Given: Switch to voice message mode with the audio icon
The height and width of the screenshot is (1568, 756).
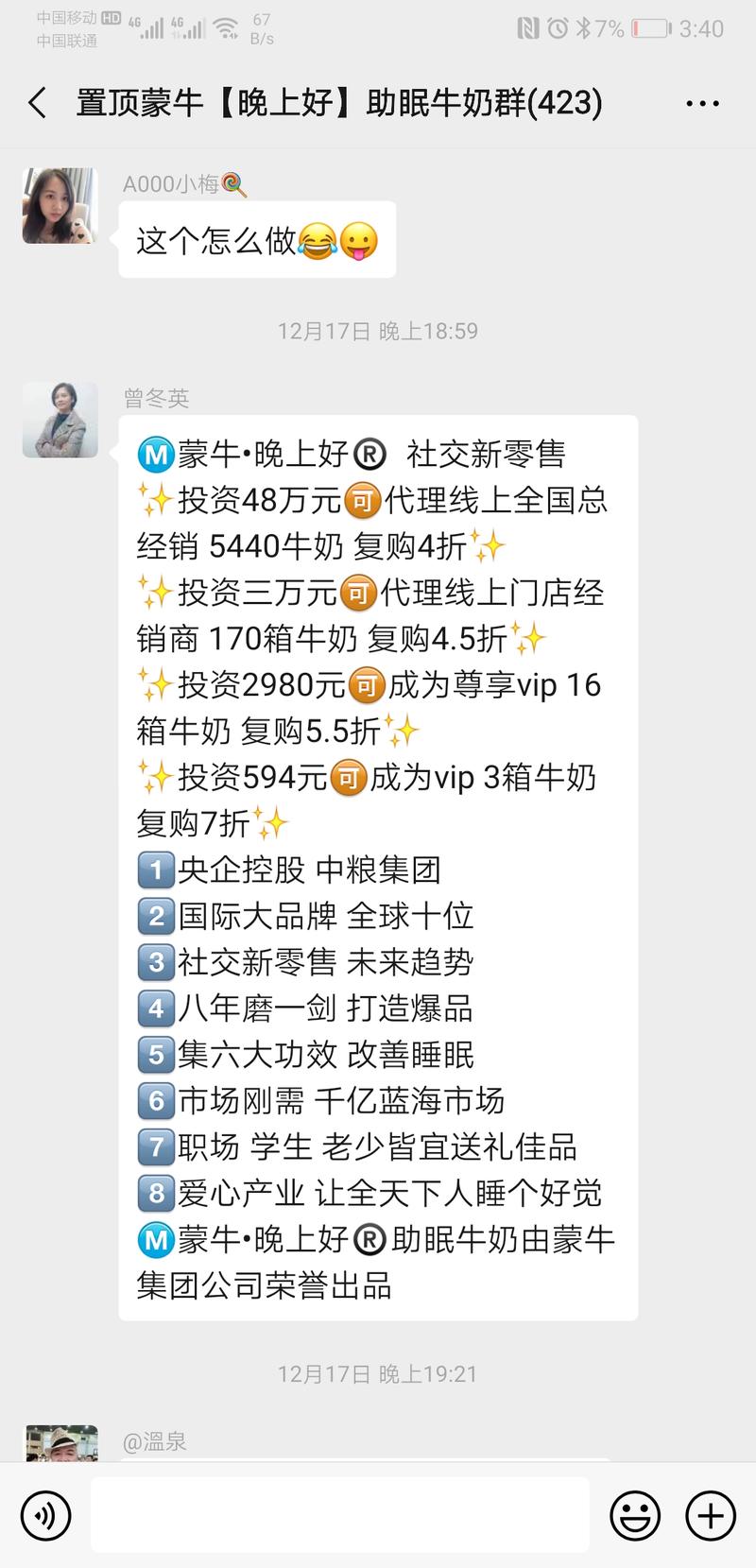Looking at the screenshot, I should click(x=44, y=1515).
